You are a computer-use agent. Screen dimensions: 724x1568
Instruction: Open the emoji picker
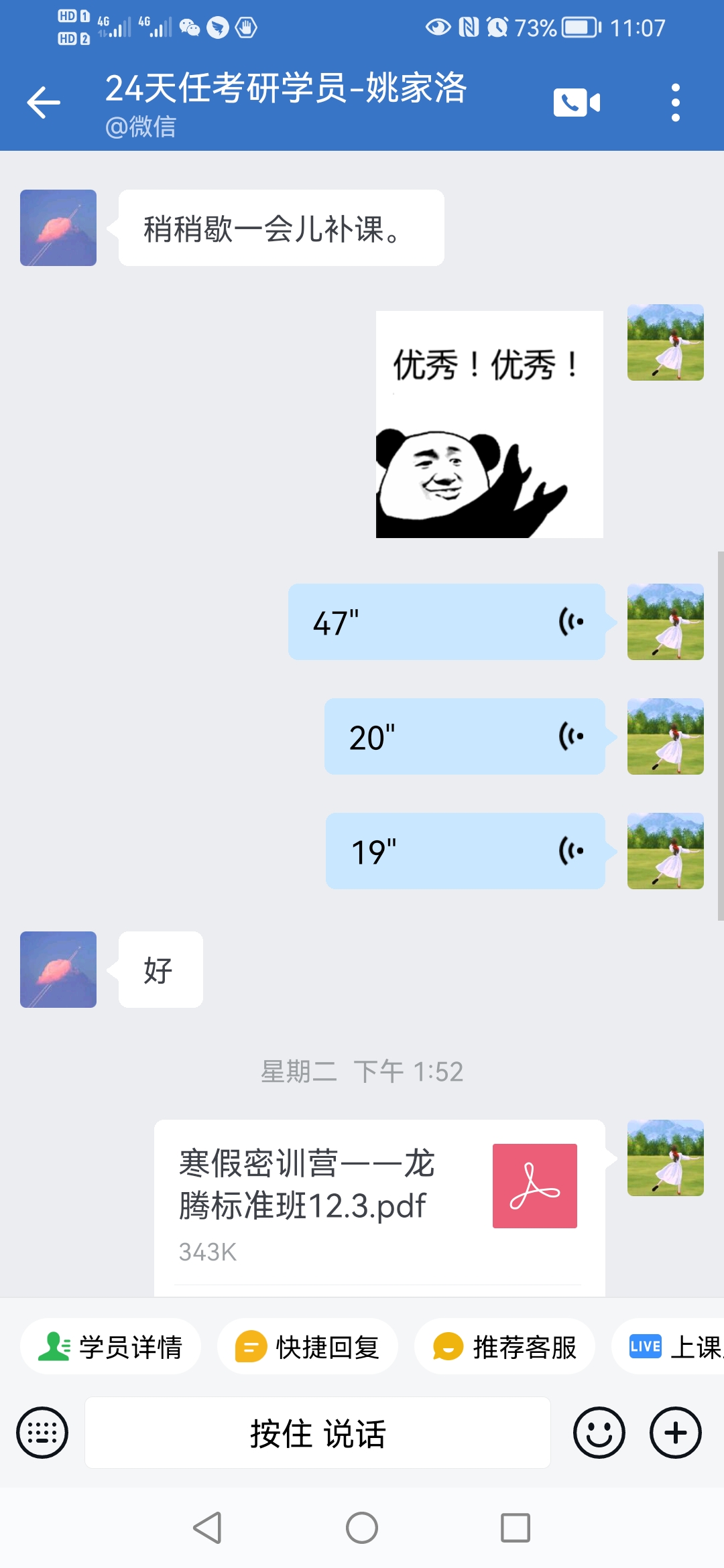pos(599,1433)
